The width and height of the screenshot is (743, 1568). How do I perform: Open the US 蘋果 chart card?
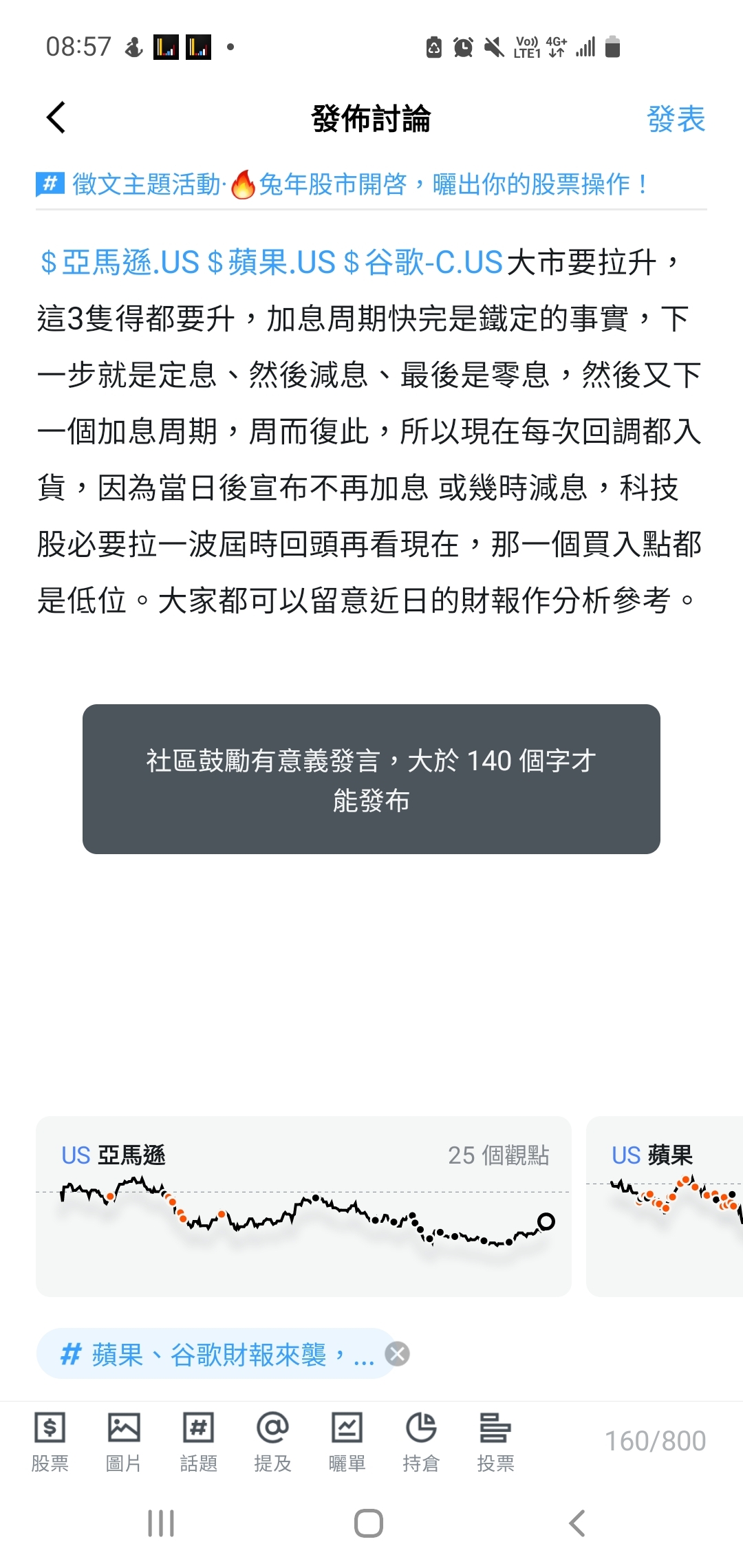click(664, 1206)
